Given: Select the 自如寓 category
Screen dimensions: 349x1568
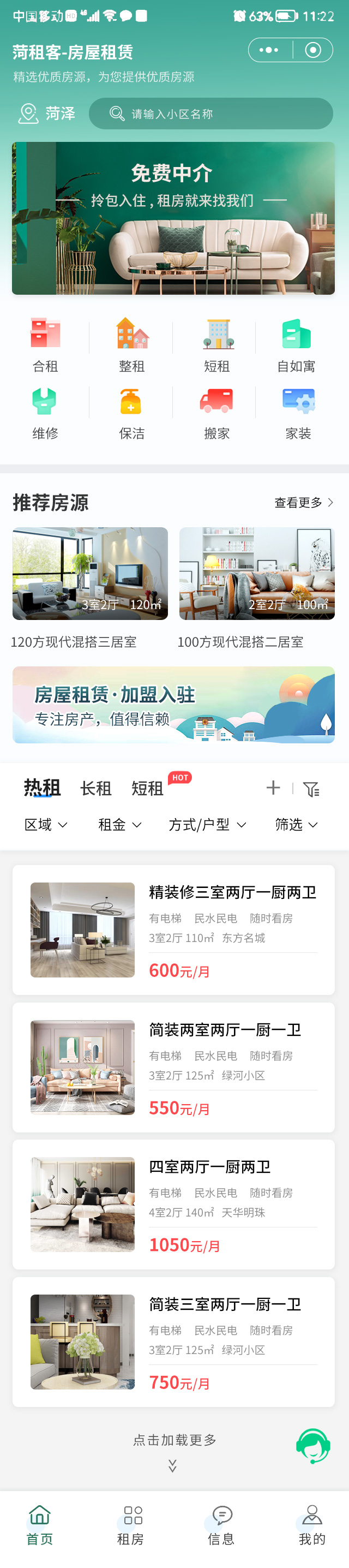Looking at the screenshot, I should (x=296, y=344).
